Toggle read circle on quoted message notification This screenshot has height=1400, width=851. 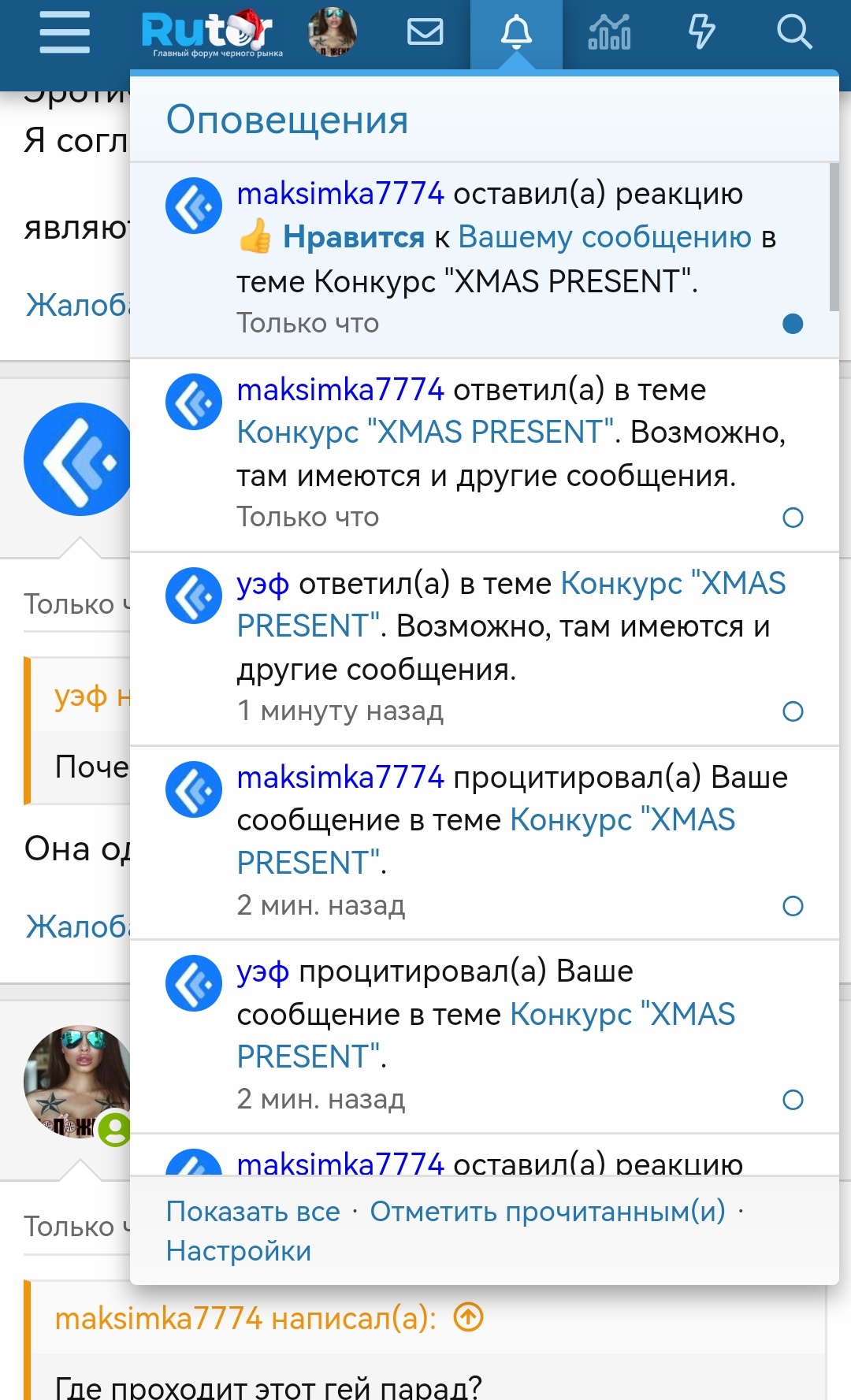click(792, 904)
